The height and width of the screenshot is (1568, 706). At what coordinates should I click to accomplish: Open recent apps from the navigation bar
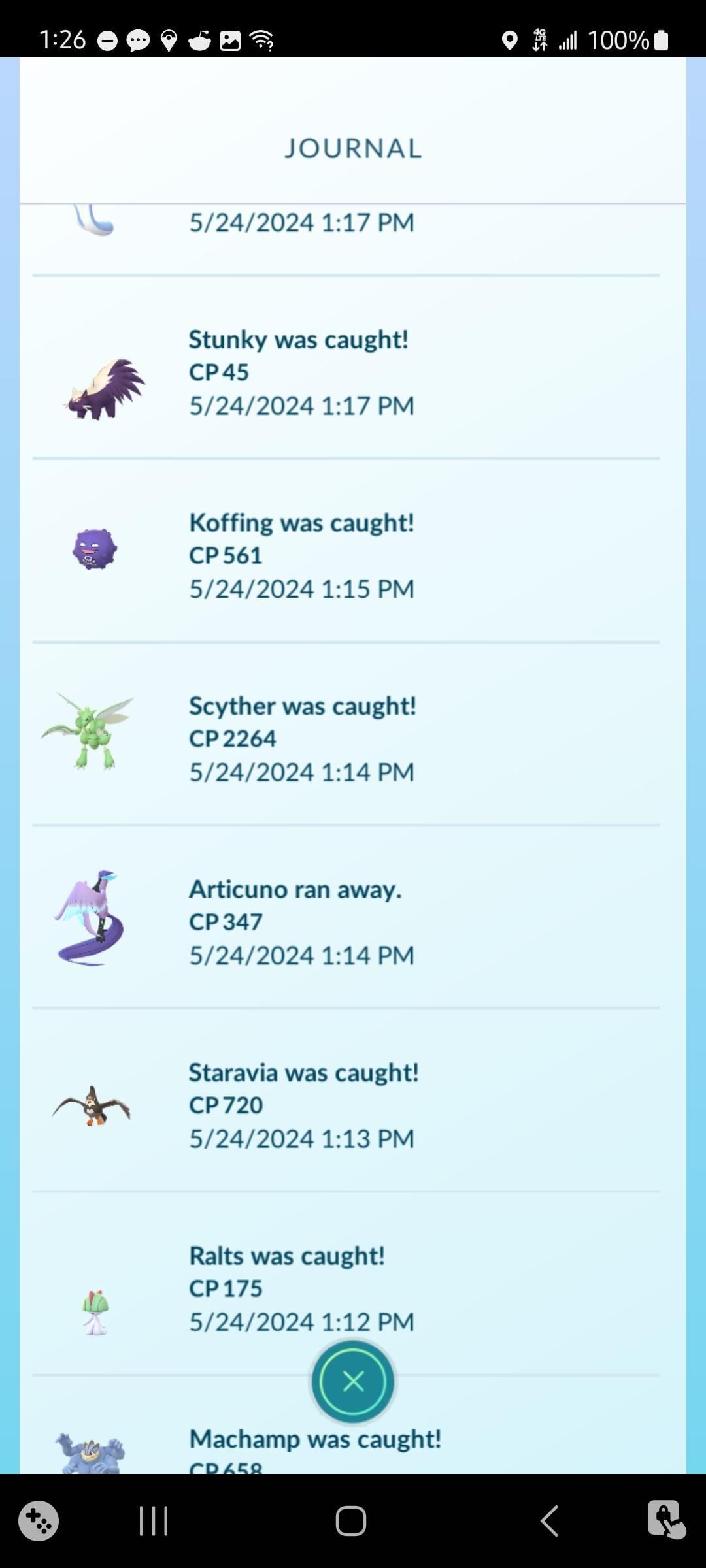pyautogui.click(x=154, y=1520)
